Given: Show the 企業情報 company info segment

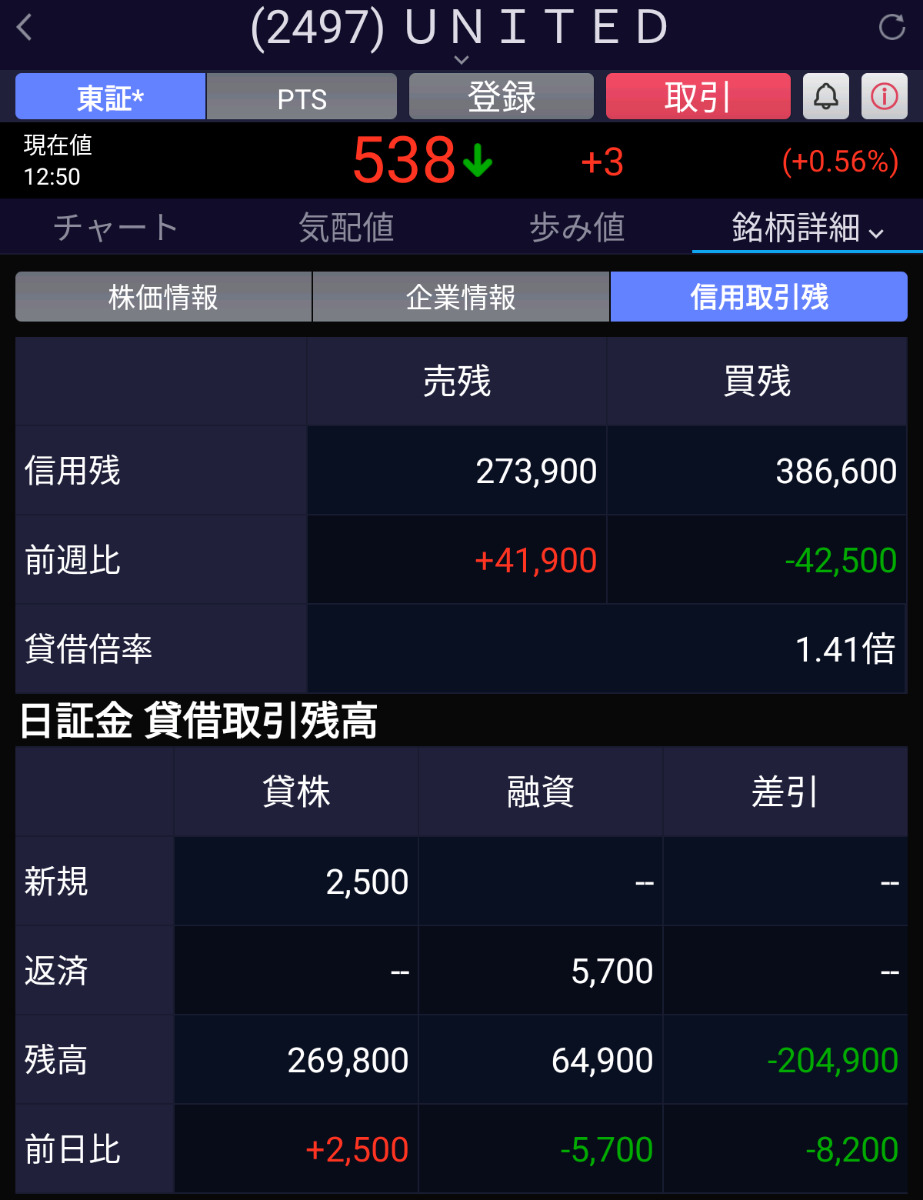Looking at the screenshot, I should 461,297.
